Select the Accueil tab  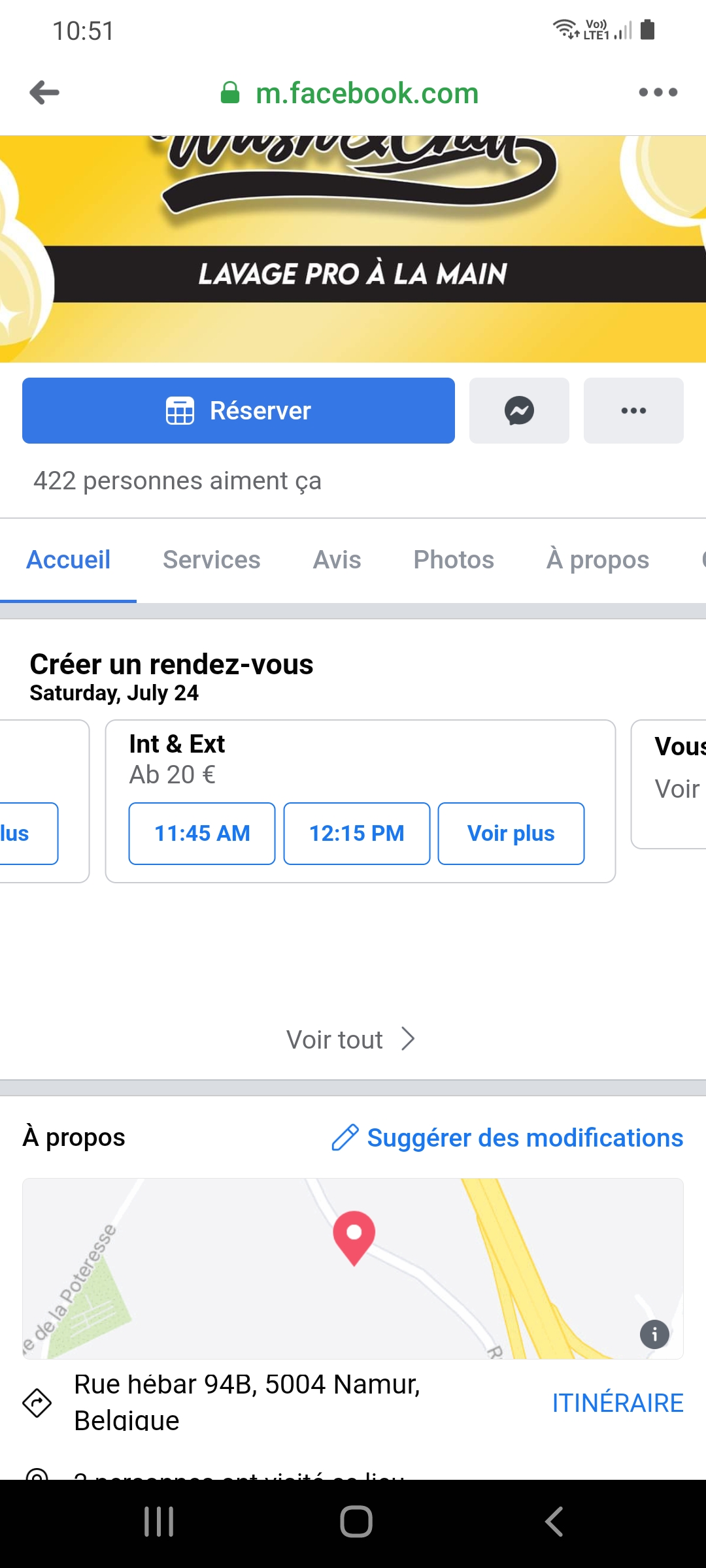click(x=68, y=560)
